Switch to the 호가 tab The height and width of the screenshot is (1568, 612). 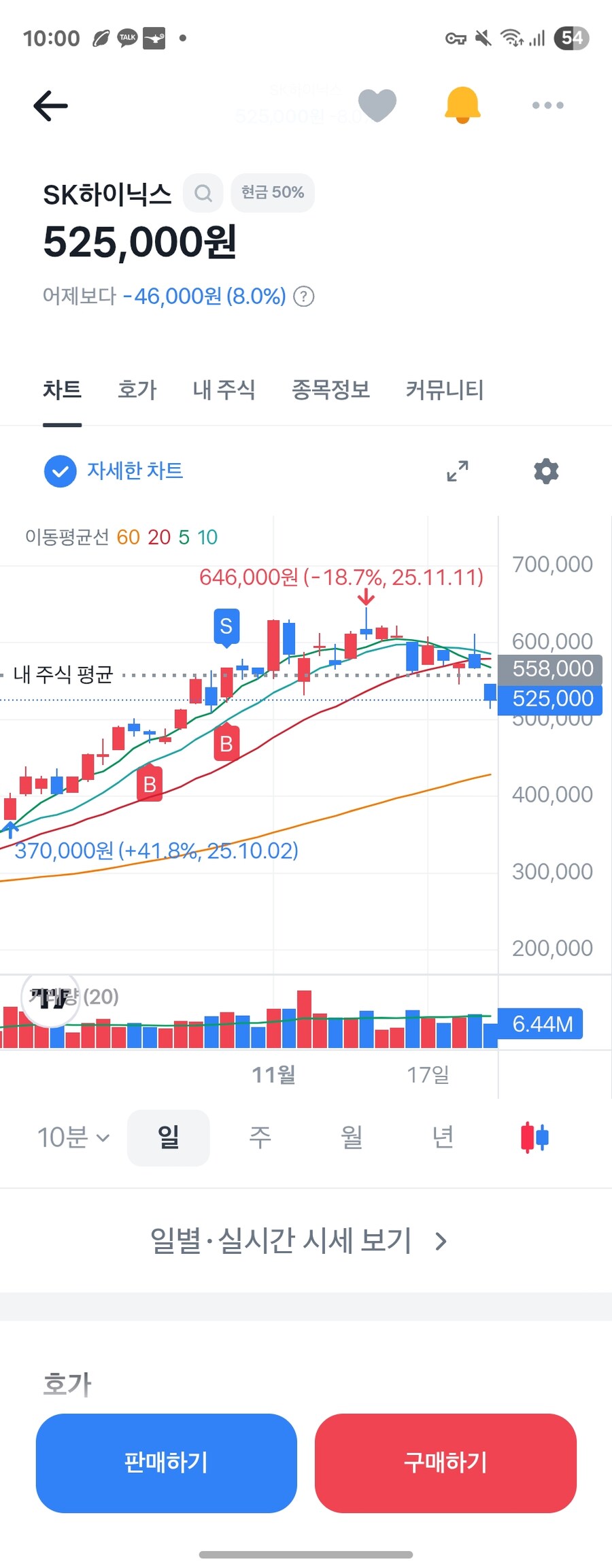coord(136,390)
